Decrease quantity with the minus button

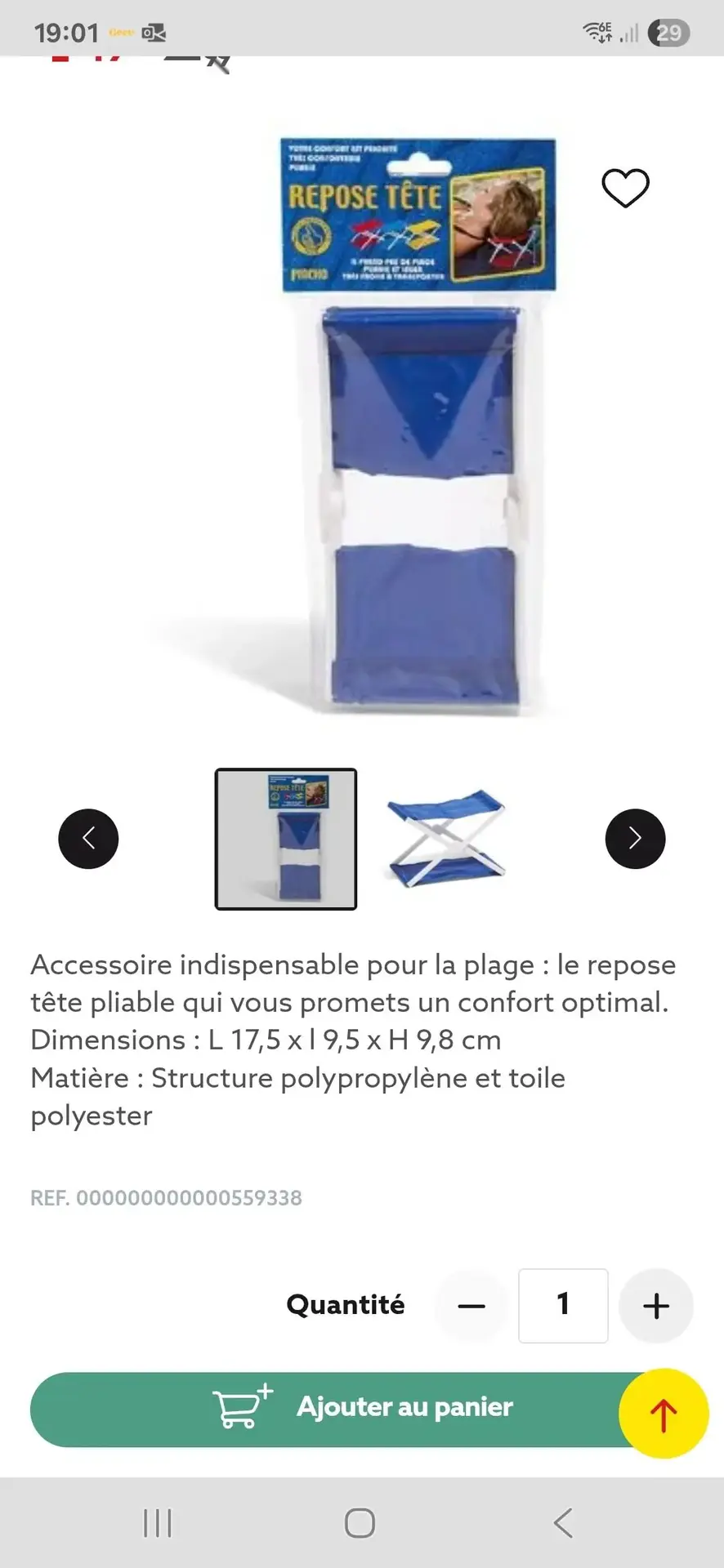pos(471,1306)
